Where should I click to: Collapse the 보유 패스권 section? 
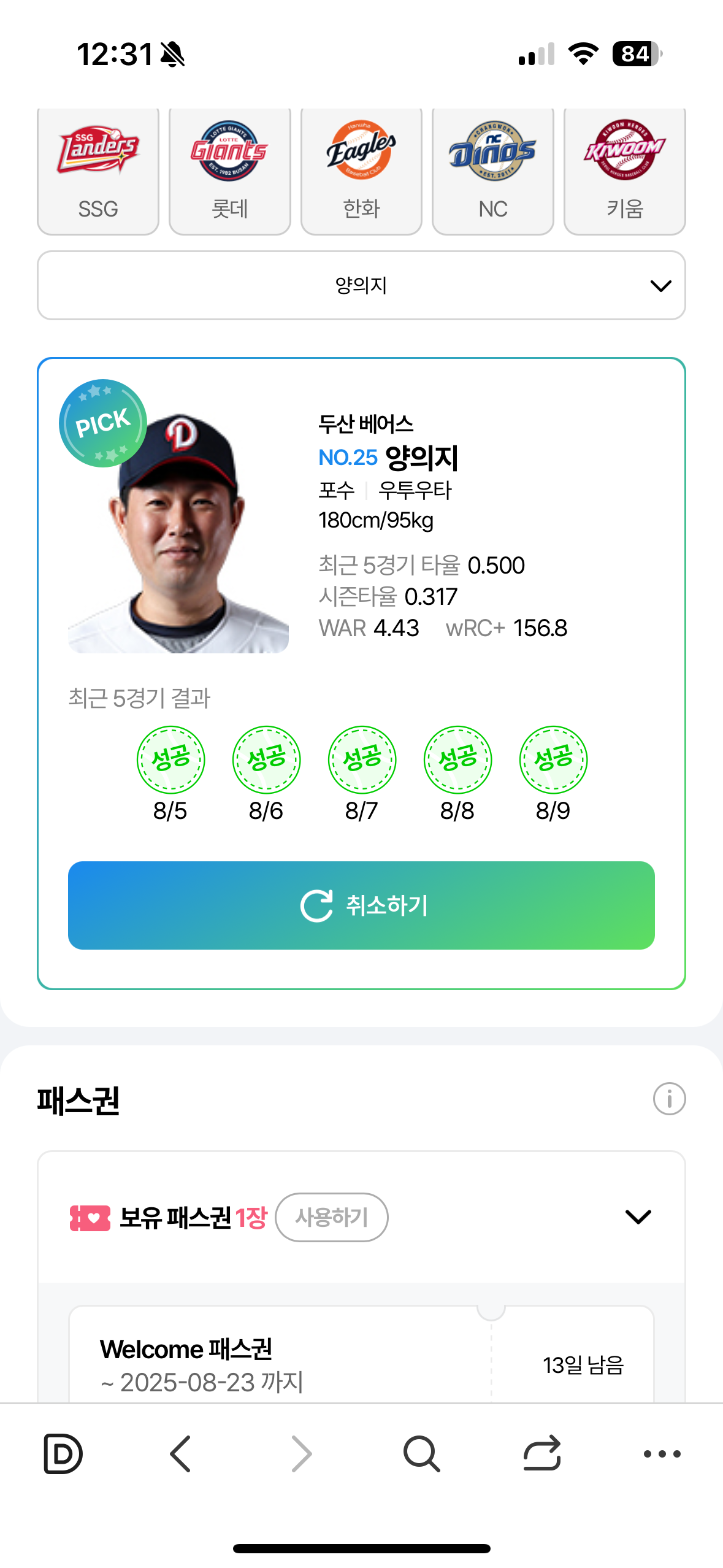pos(638,1217)
